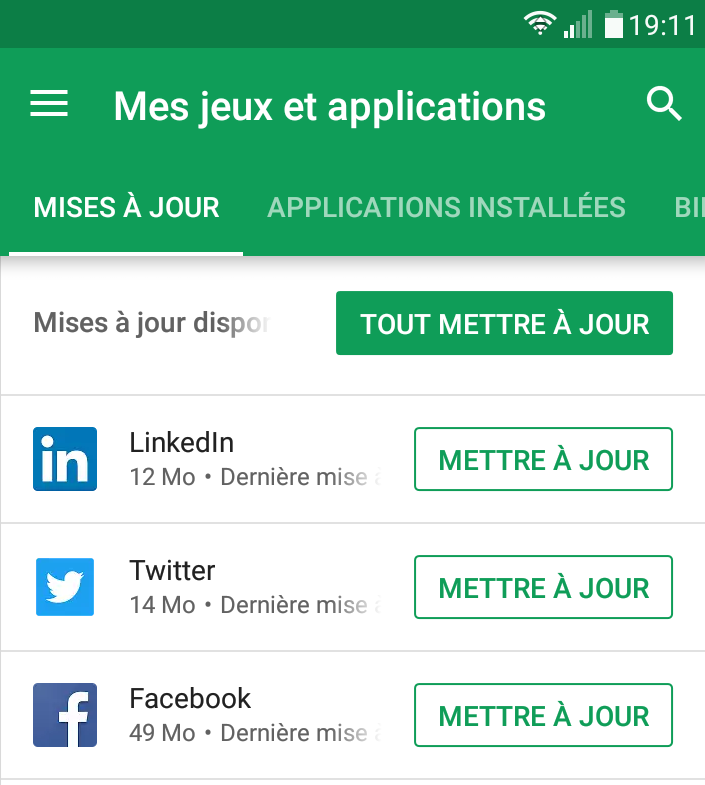
Task: Open the hamburger navigation drawer
Action: pos(49,104)
